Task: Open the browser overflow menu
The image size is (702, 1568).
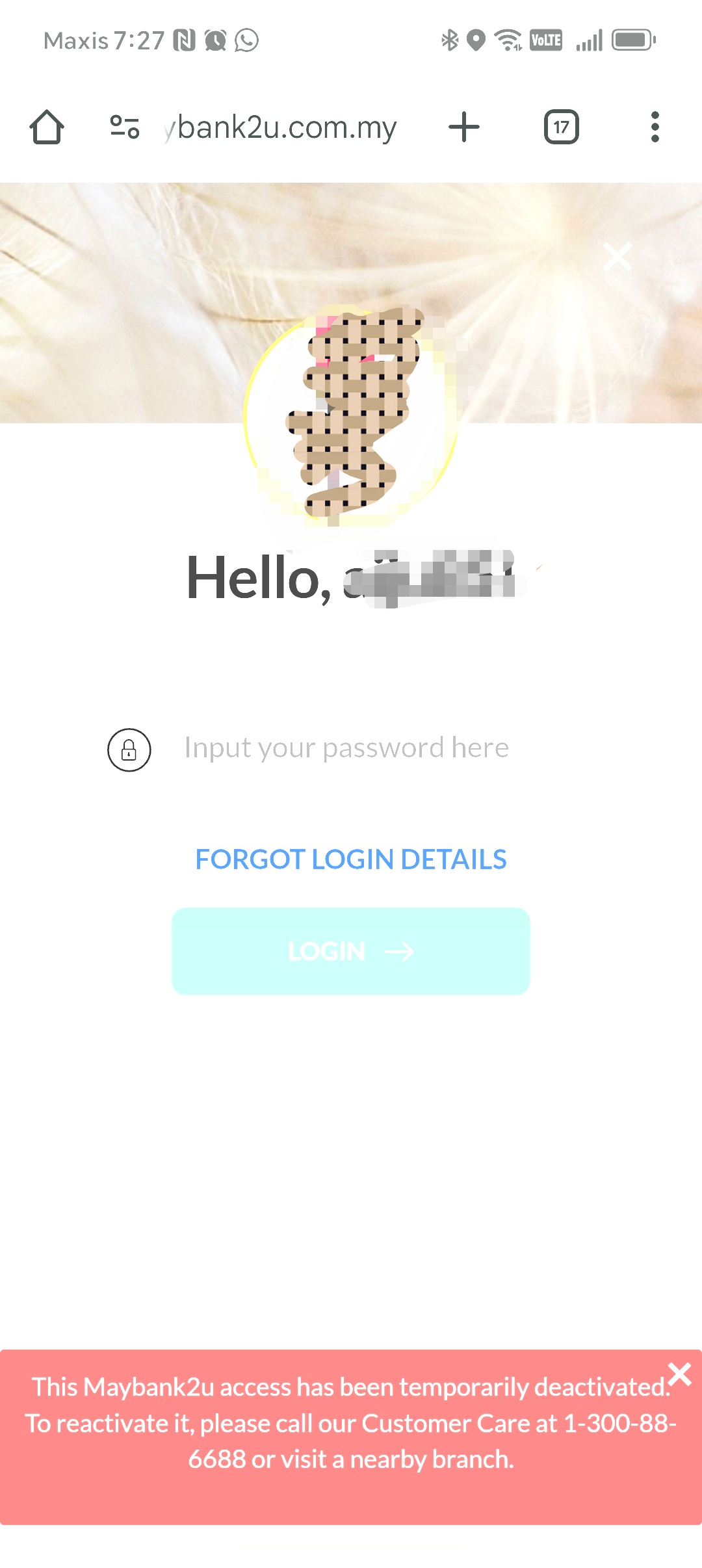Action: tap(655, 127)
